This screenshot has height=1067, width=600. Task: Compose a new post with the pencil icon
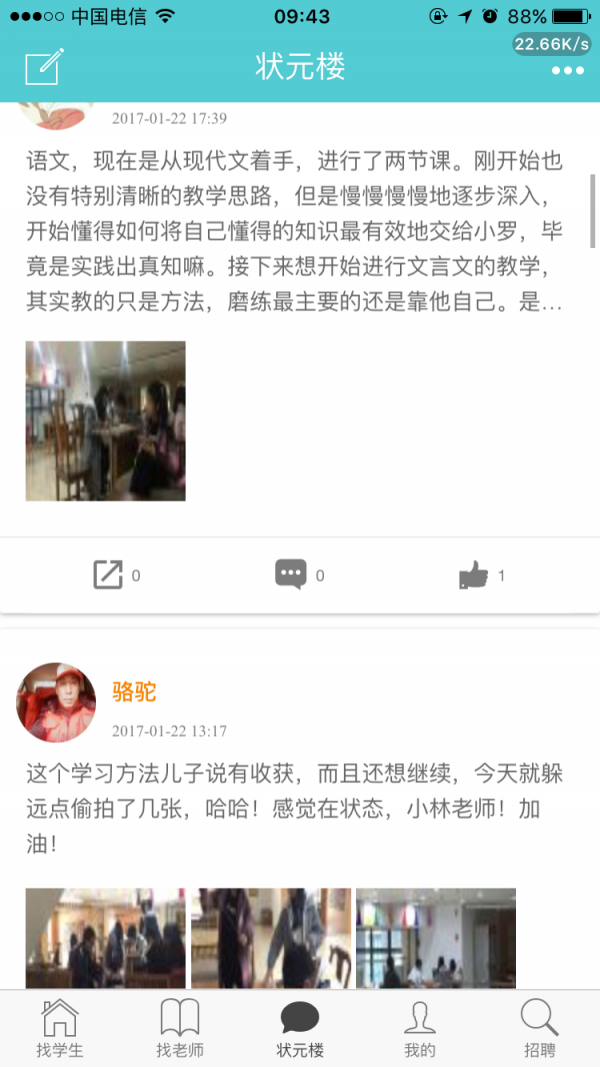point(44,67)
